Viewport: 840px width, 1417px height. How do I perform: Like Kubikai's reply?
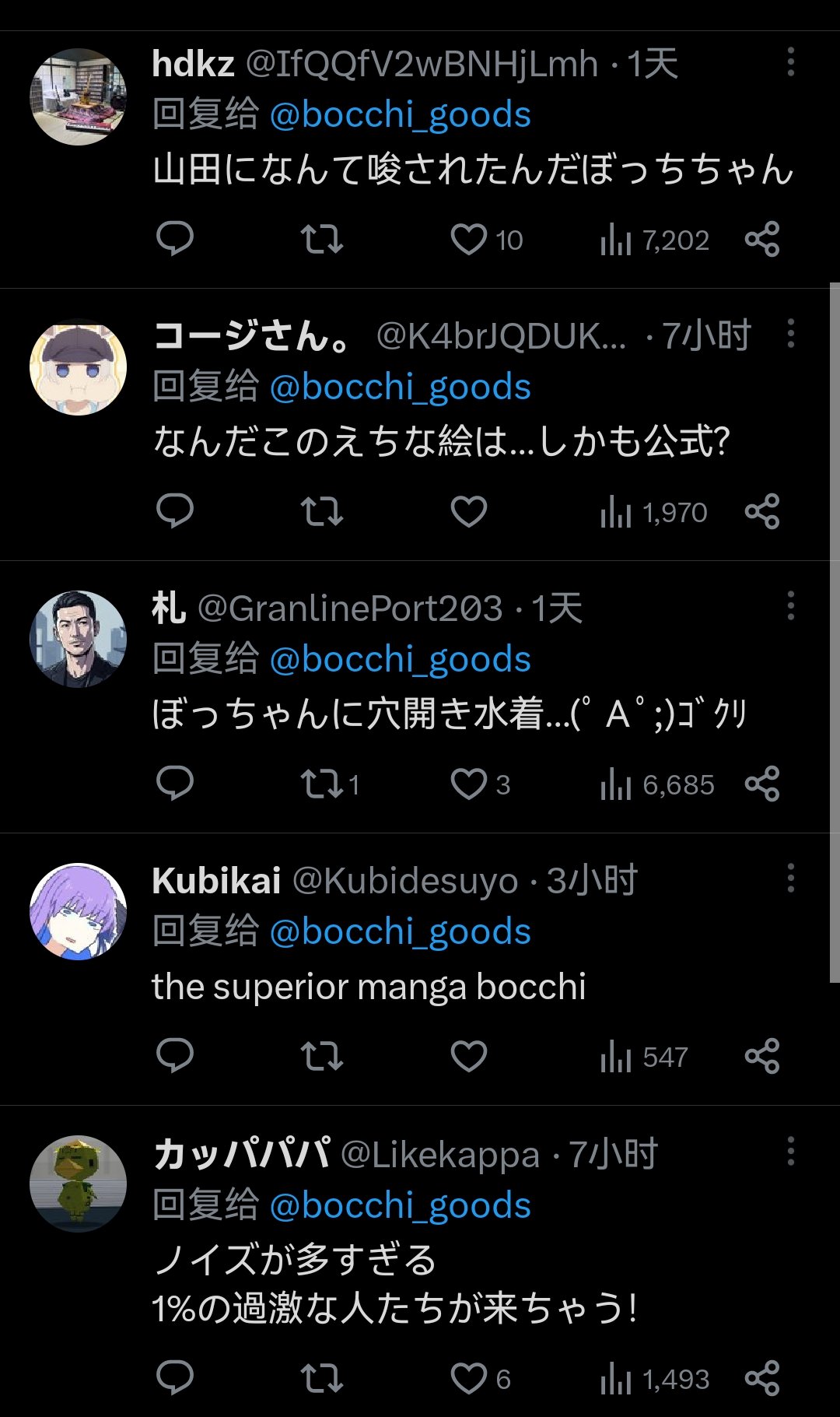tap(469, 1057)
